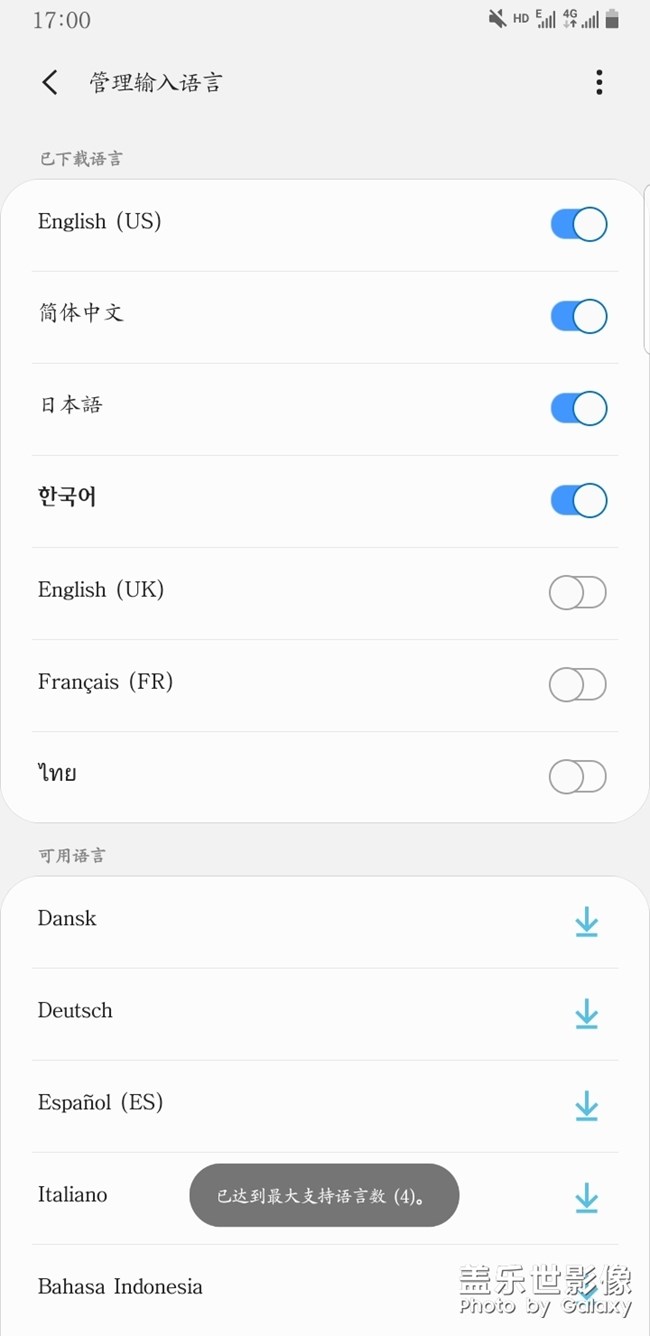Enable the ไทย language toggle

(x=578, y=777)
